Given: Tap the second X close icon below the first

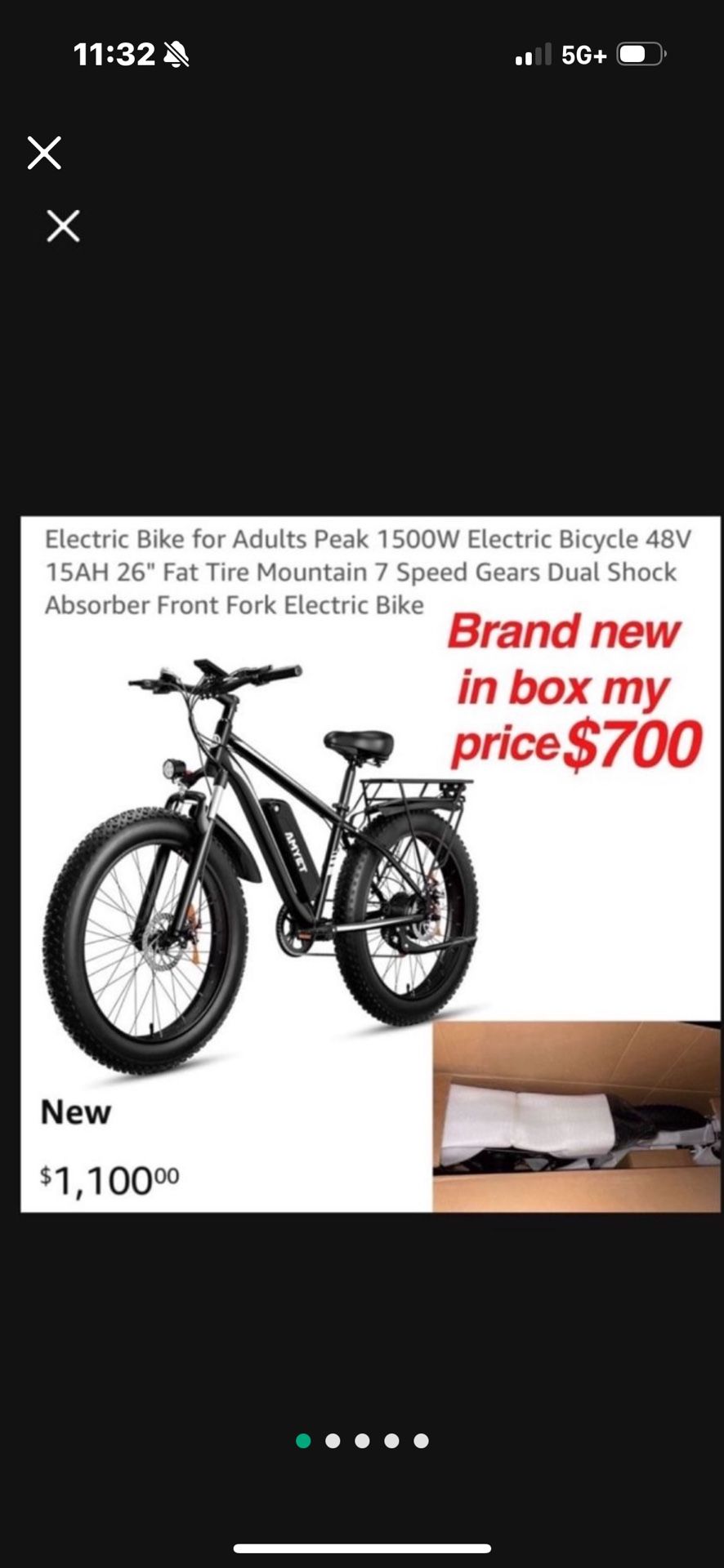Looking at the screenshot, I should pos(63,226).
